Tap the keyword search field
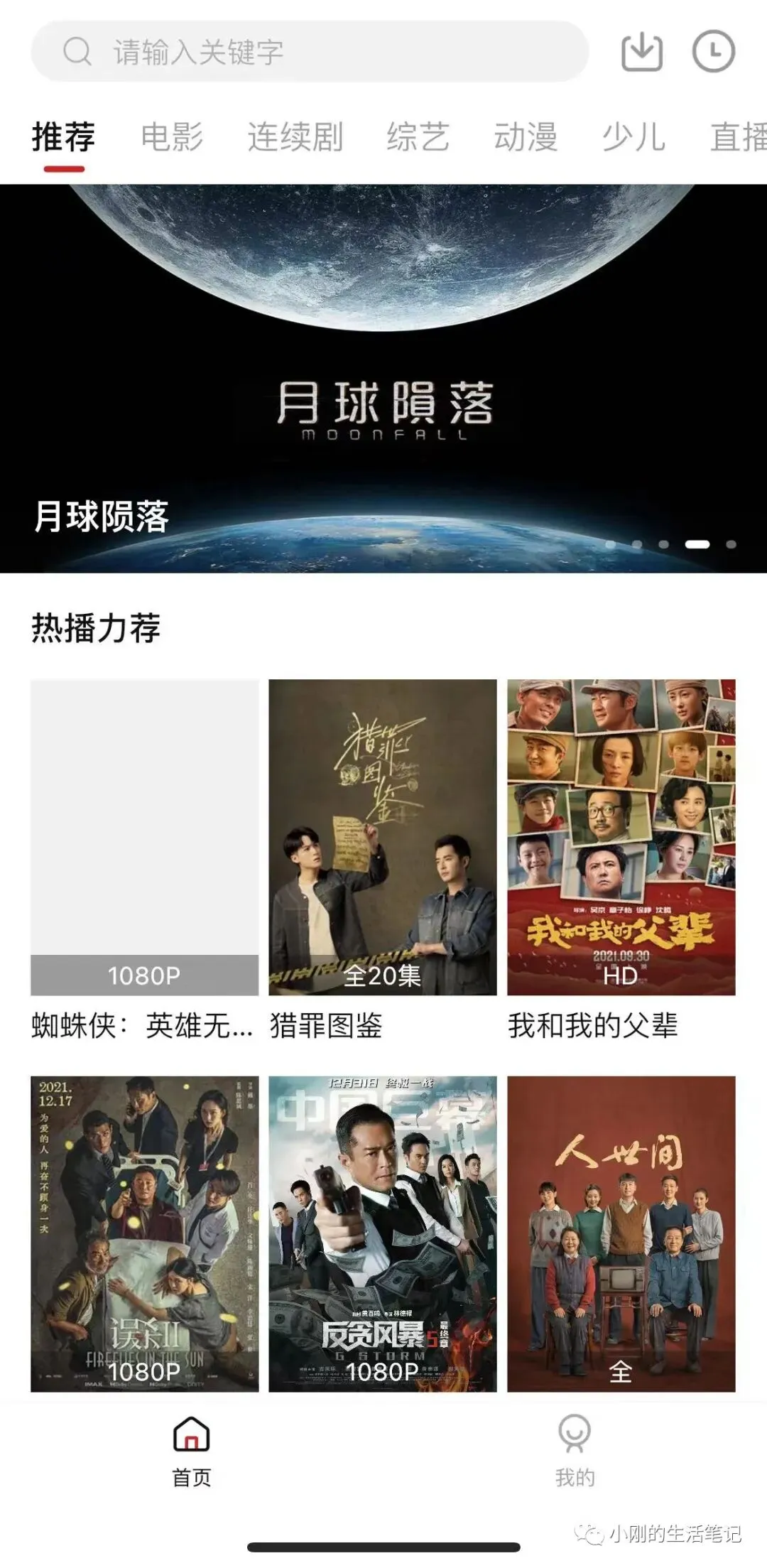The width and height of the screenshot is (767, 1568). pos(309,52)
